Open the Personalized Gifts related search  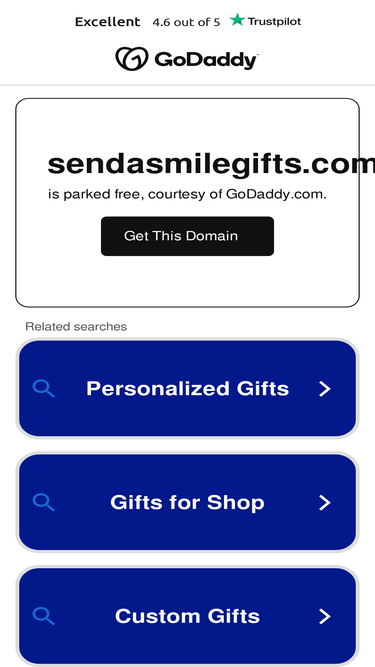pos(187,388)
